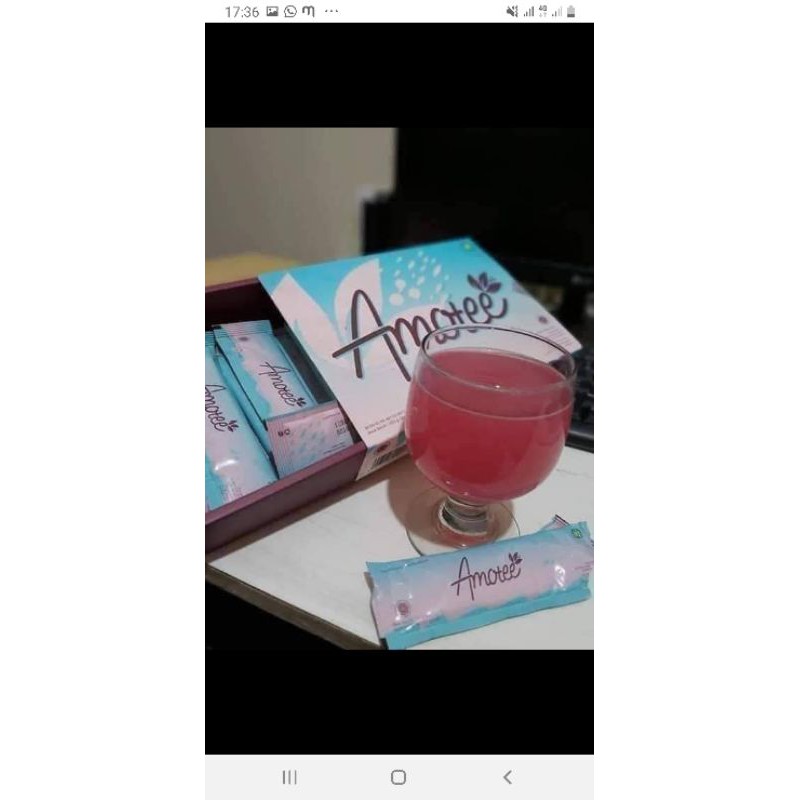Screen dimensions: 800x800
Task: Go back using the navigation bar
Action: pyautogui.click(x=507, y=777)
